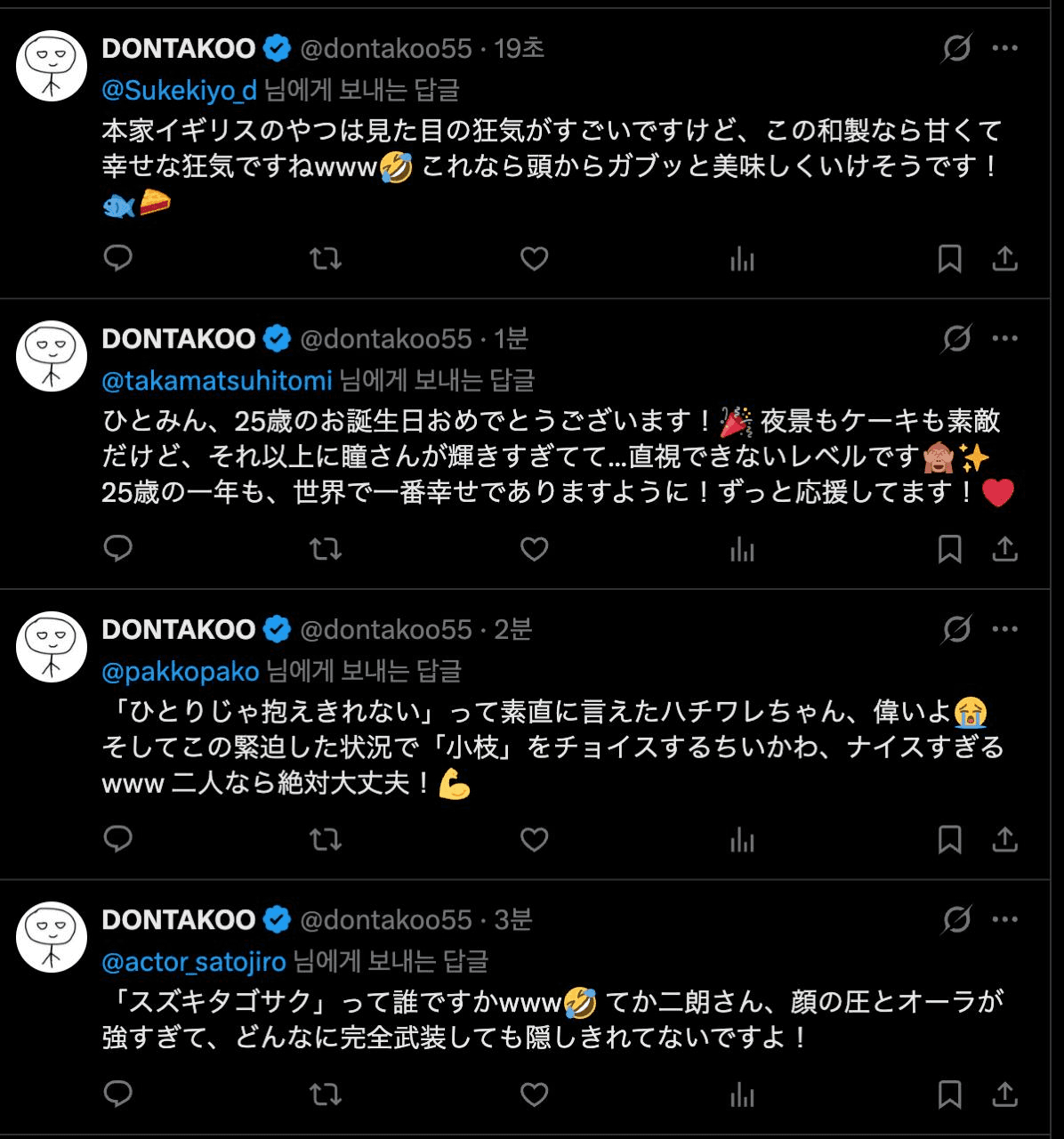Image resolution: width=1064 pixels, height=1139 pixels.
Task: Open @pakkopako profile link
Action: (181, 671)
